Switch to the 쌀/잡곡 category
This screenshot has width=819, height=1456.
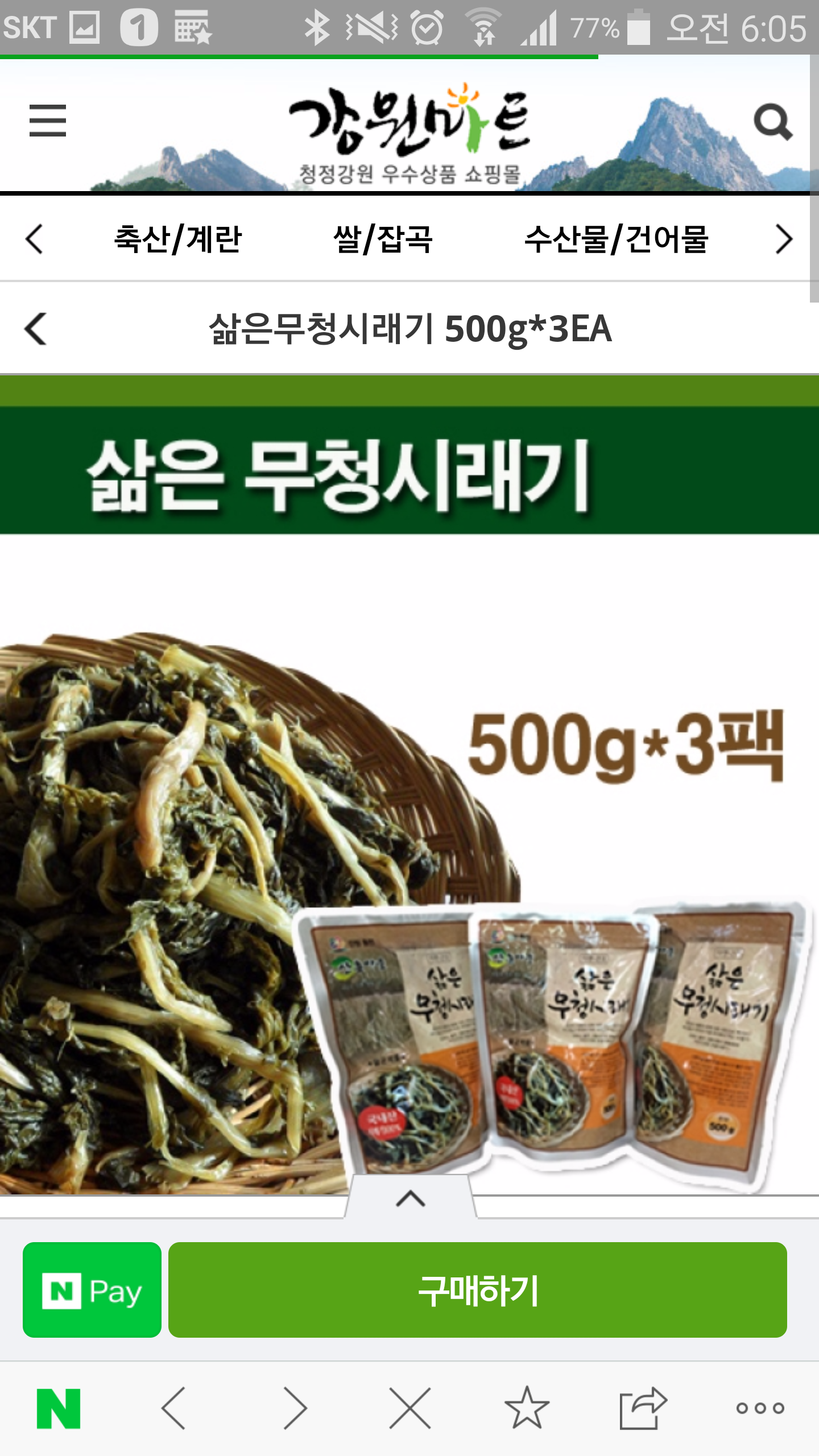[383, 239]
